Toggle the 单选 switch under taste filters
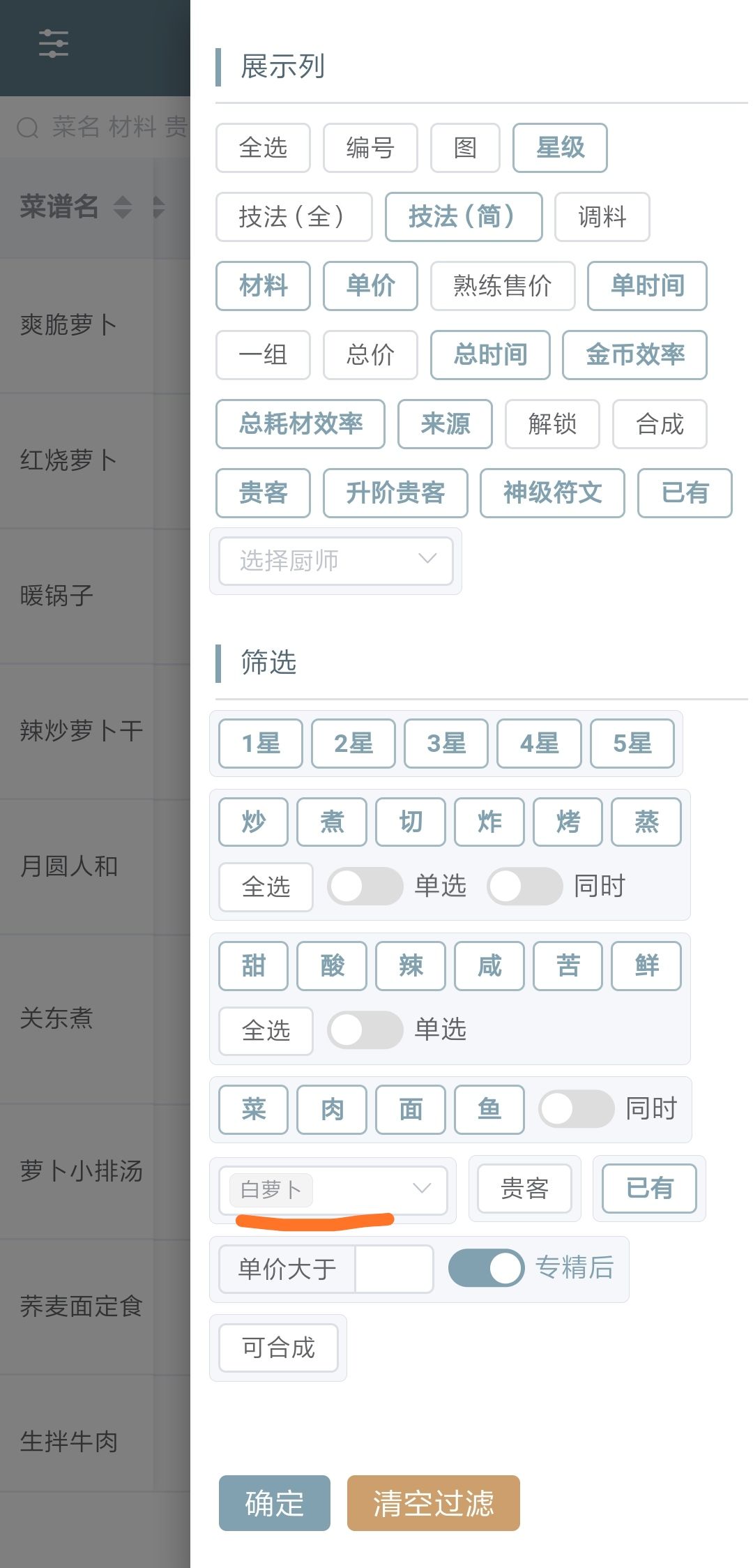Viewport: 753px width, 1568px height. 365,1031
